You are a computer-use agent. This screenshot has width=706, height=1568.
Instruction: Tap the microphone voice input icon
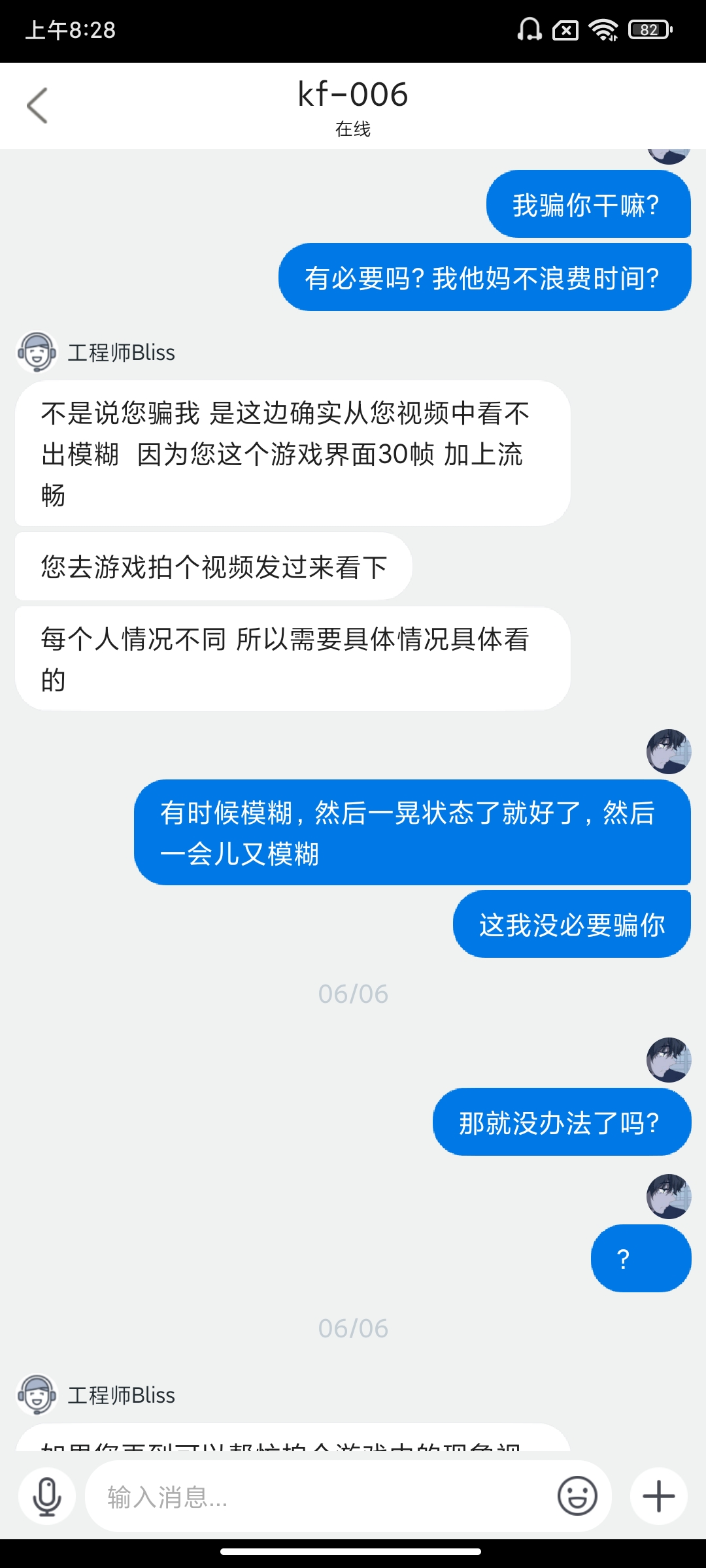click(47, 1496)
